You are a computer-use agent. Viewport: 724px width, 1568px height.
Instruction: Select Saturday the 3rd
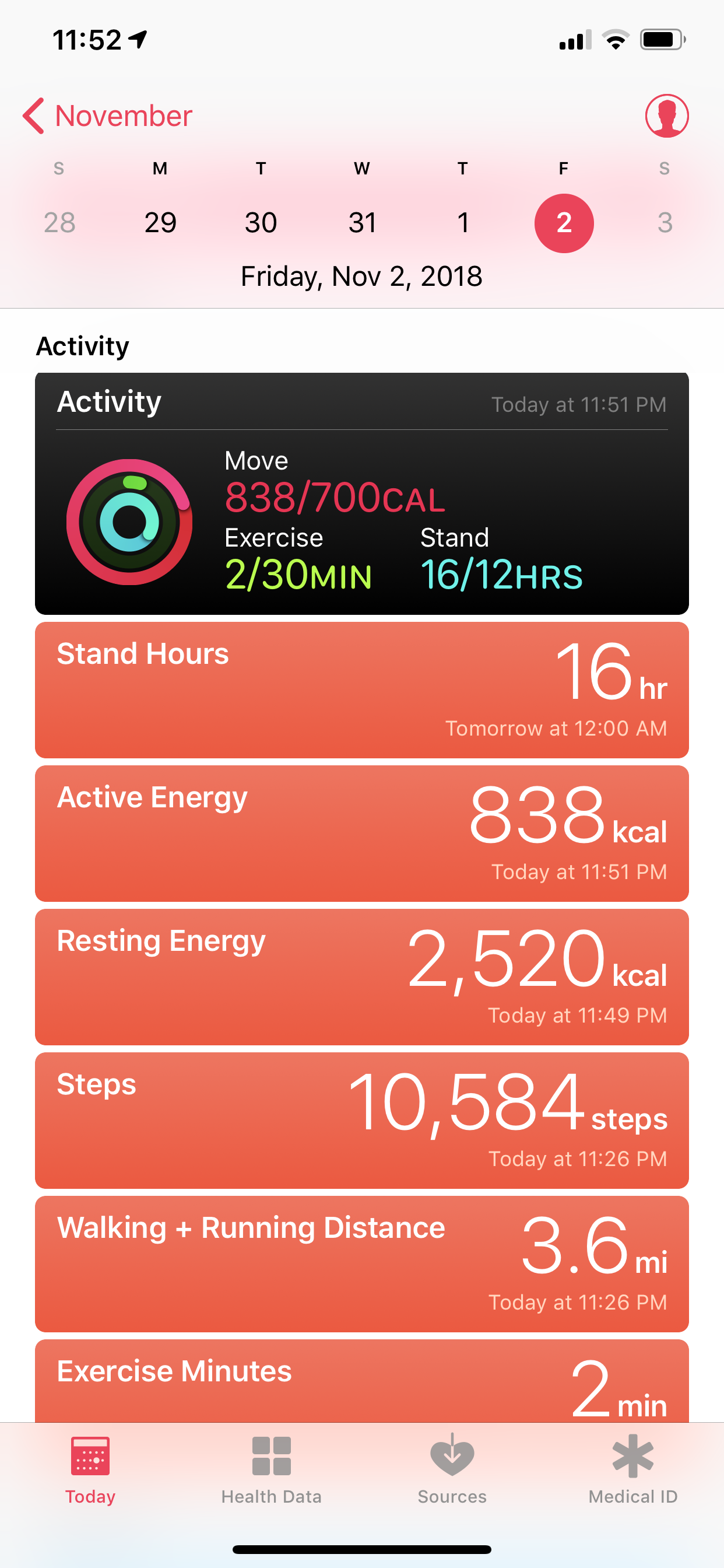click(665, 223)
